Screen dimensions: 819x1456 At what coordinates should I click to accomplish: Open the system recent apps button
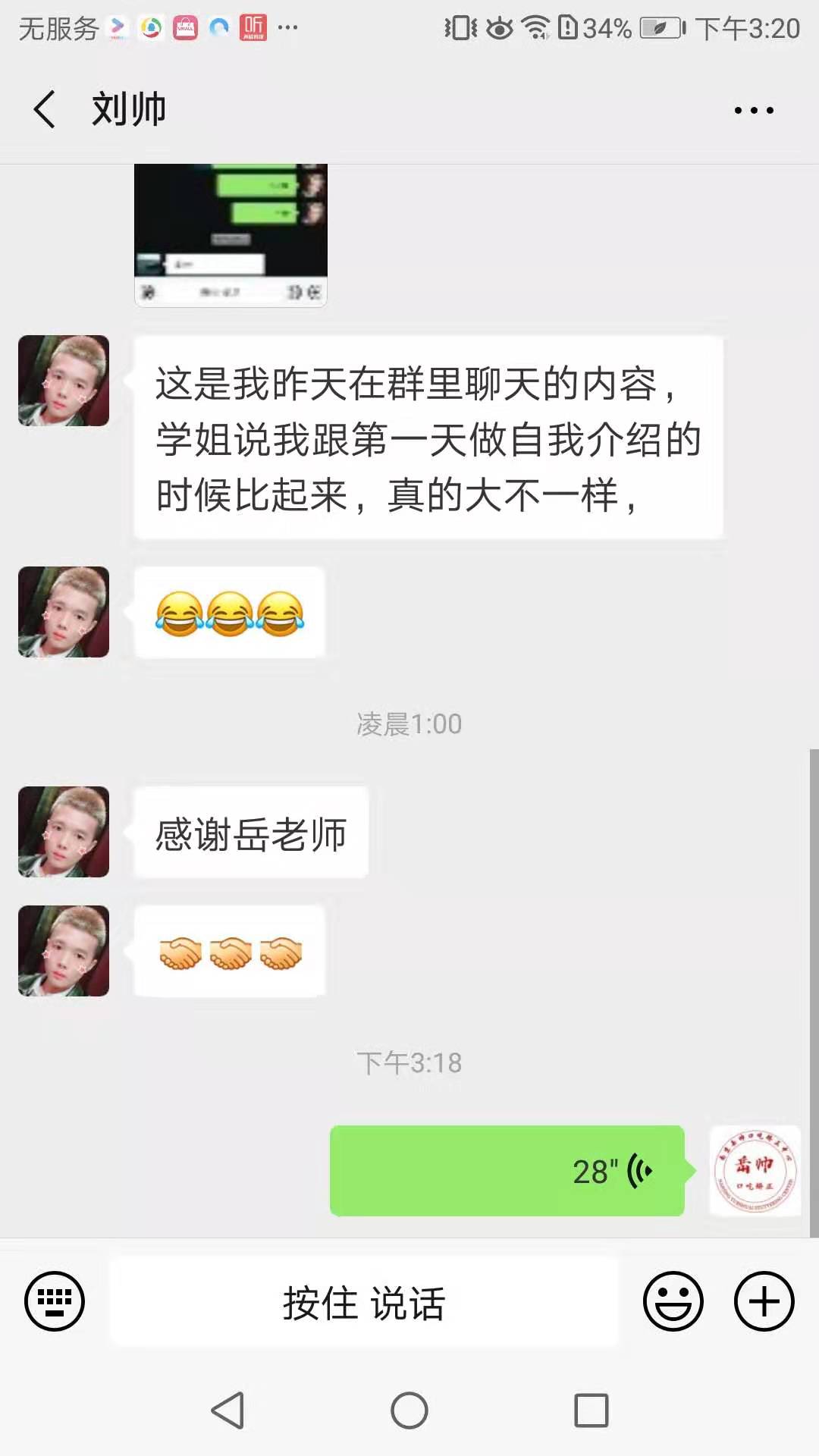point(591,1410)
